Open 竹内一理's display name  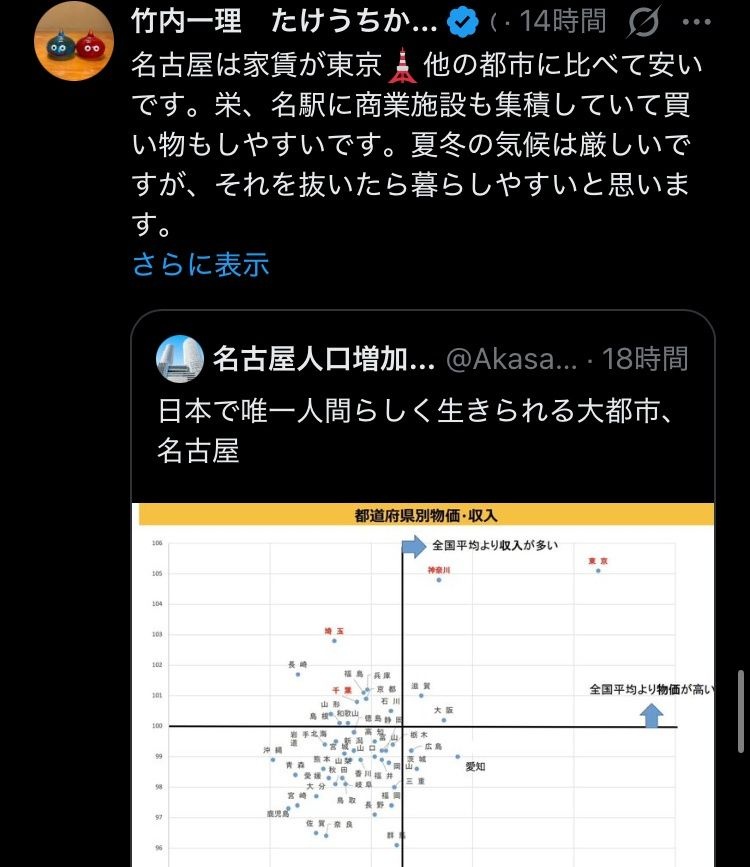270,20
